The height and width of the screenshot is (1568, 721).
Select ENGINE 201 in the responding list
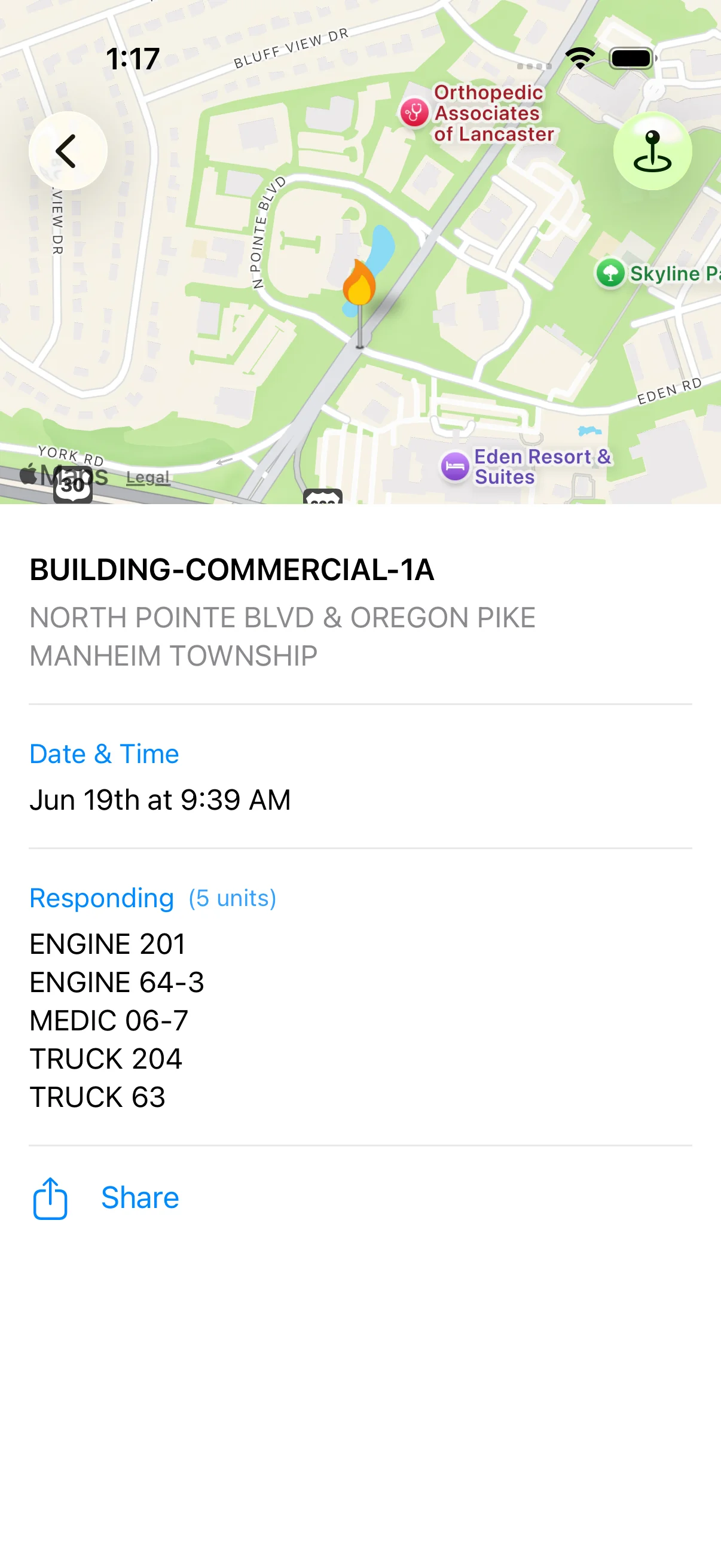pyautogui.click(x=108, y=944)
